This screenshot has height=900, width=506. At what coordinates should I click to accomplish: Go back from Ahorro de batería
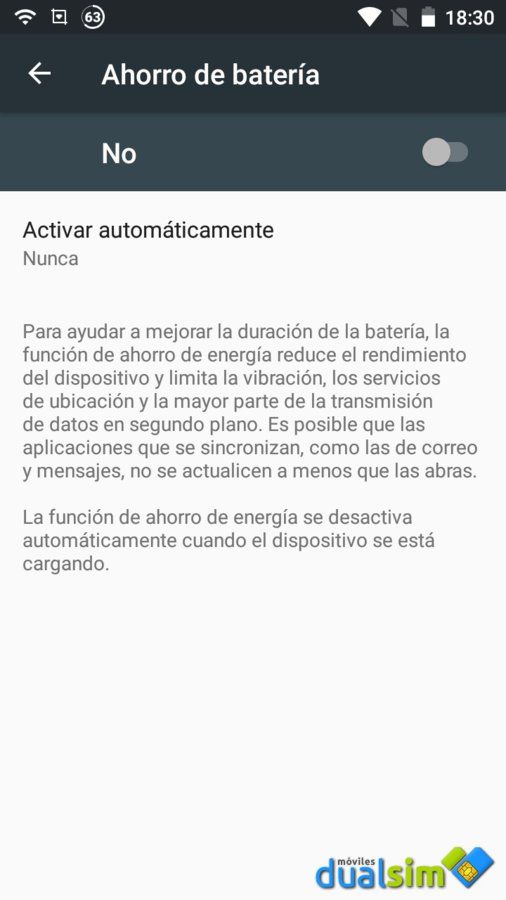coord(40,73)
